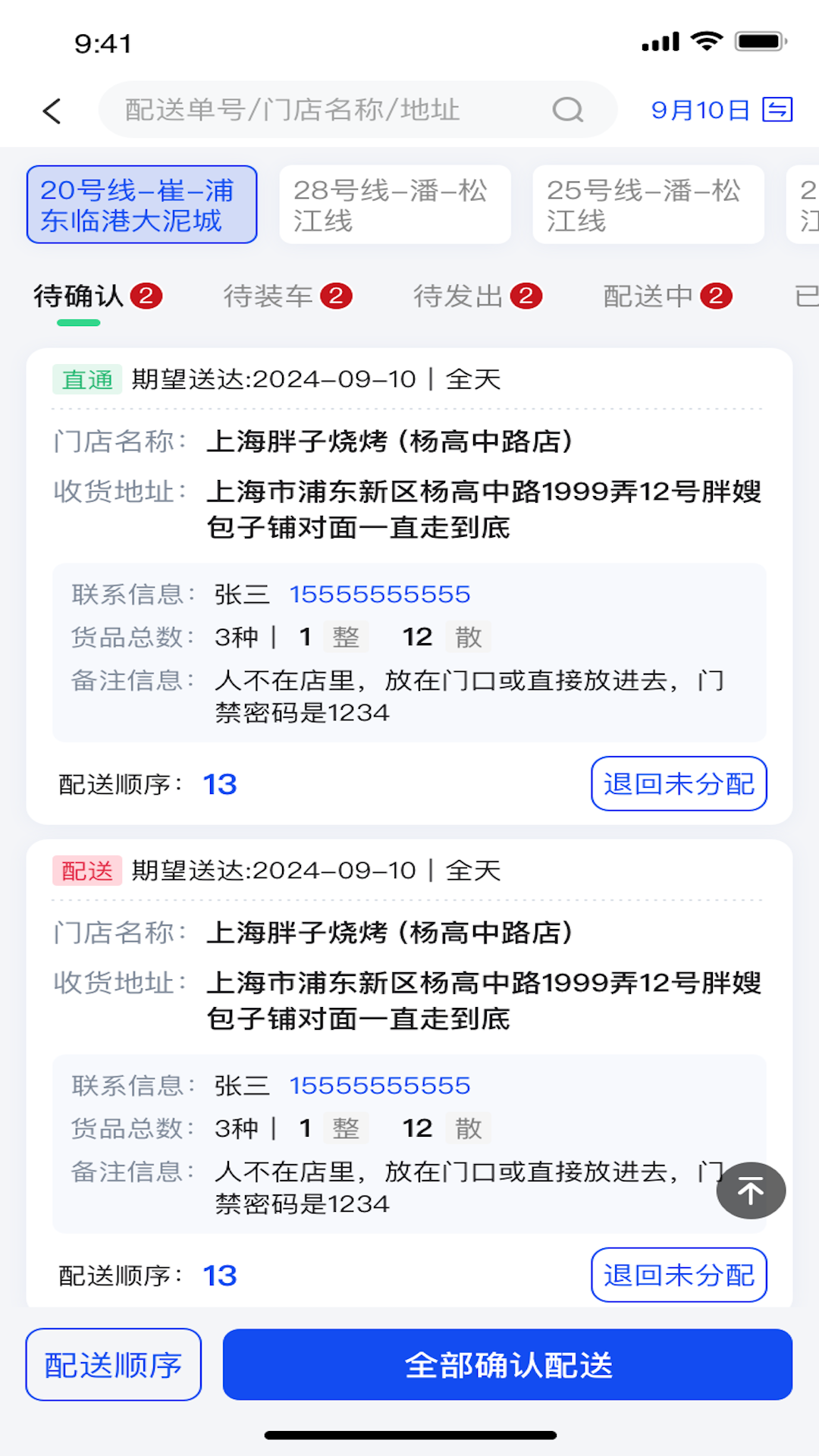Switch to the 待发出 tab

pyautogui.click(x=459, y=295)
